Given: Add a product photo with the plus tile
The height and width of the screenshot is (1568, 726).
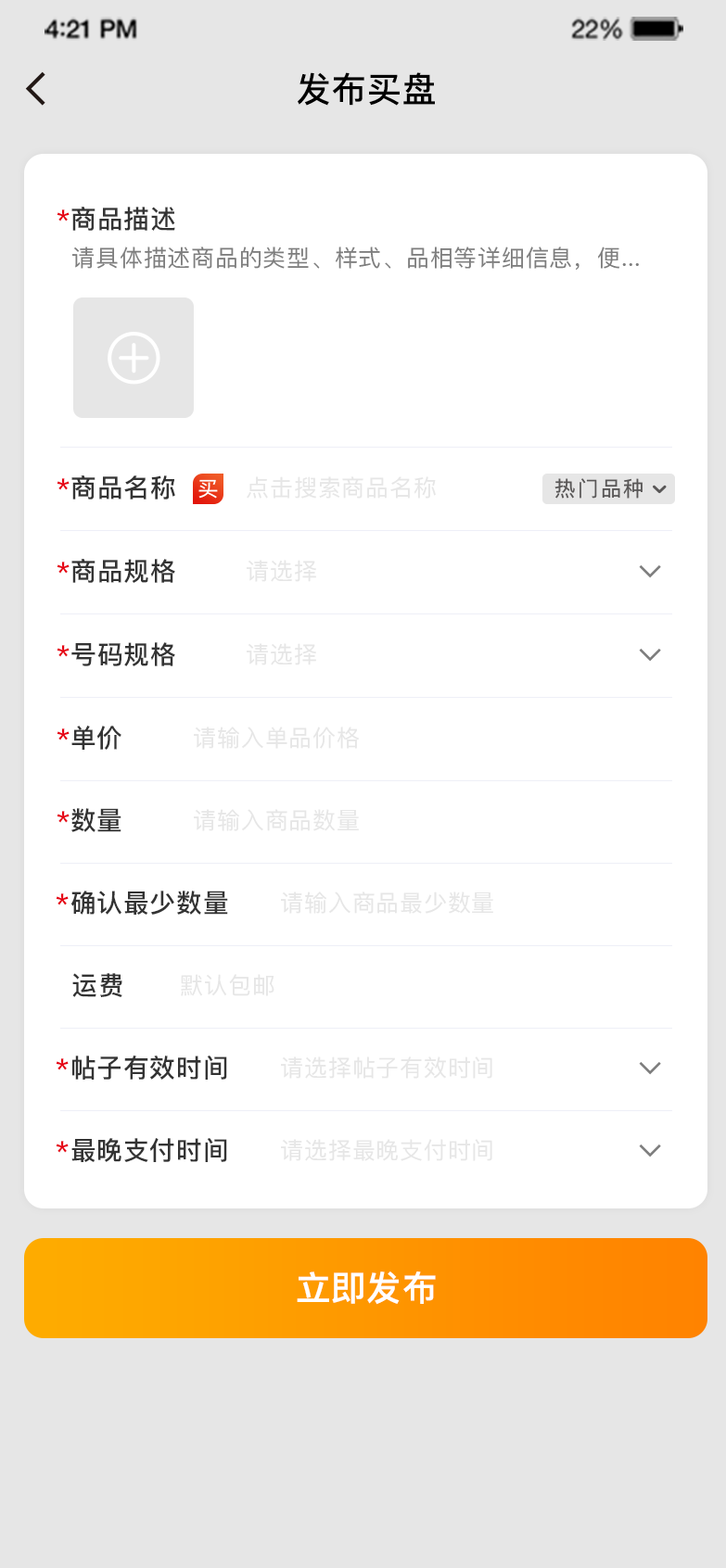Looking at the screenshot, I should click(134, 358).
